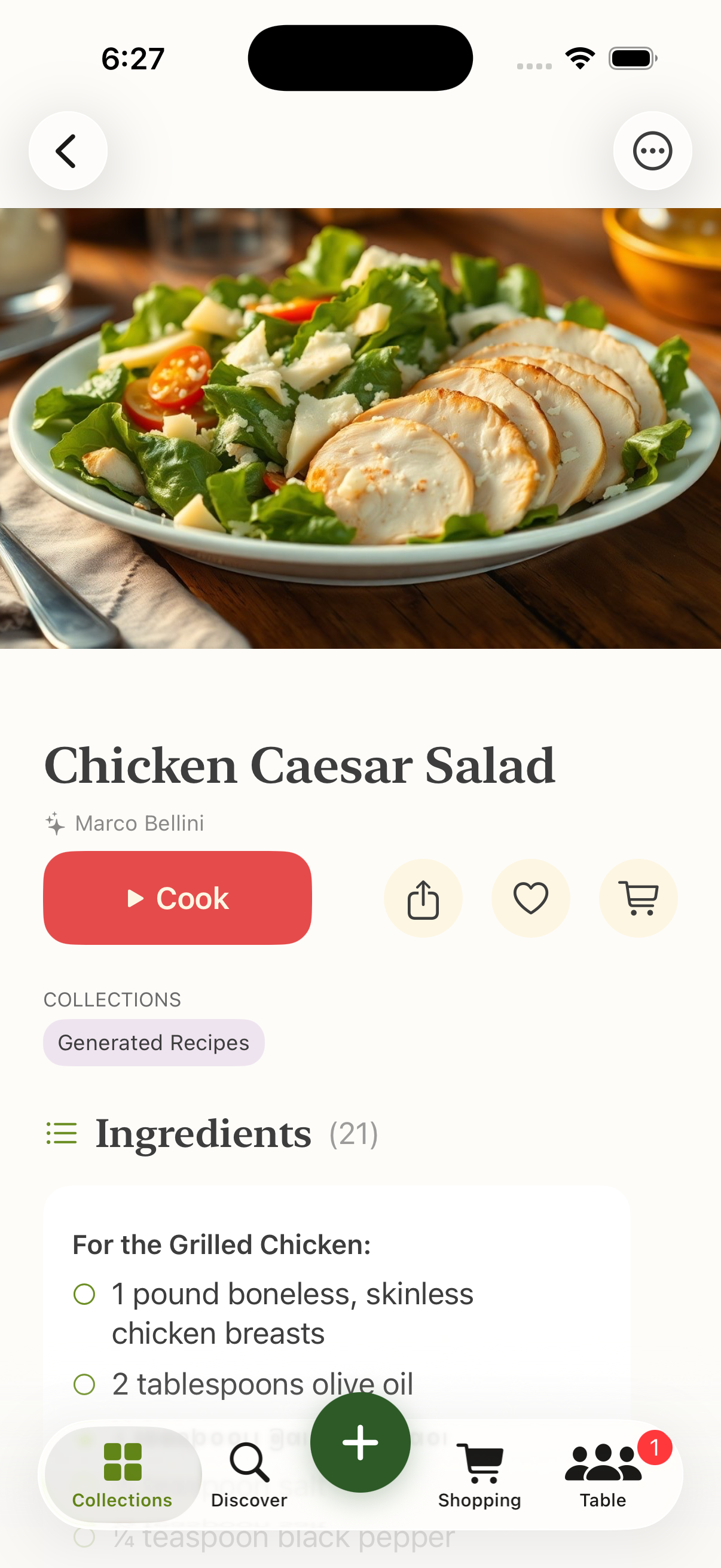
Task: Start cooking with the Cook button
Action: coord(177,897)
